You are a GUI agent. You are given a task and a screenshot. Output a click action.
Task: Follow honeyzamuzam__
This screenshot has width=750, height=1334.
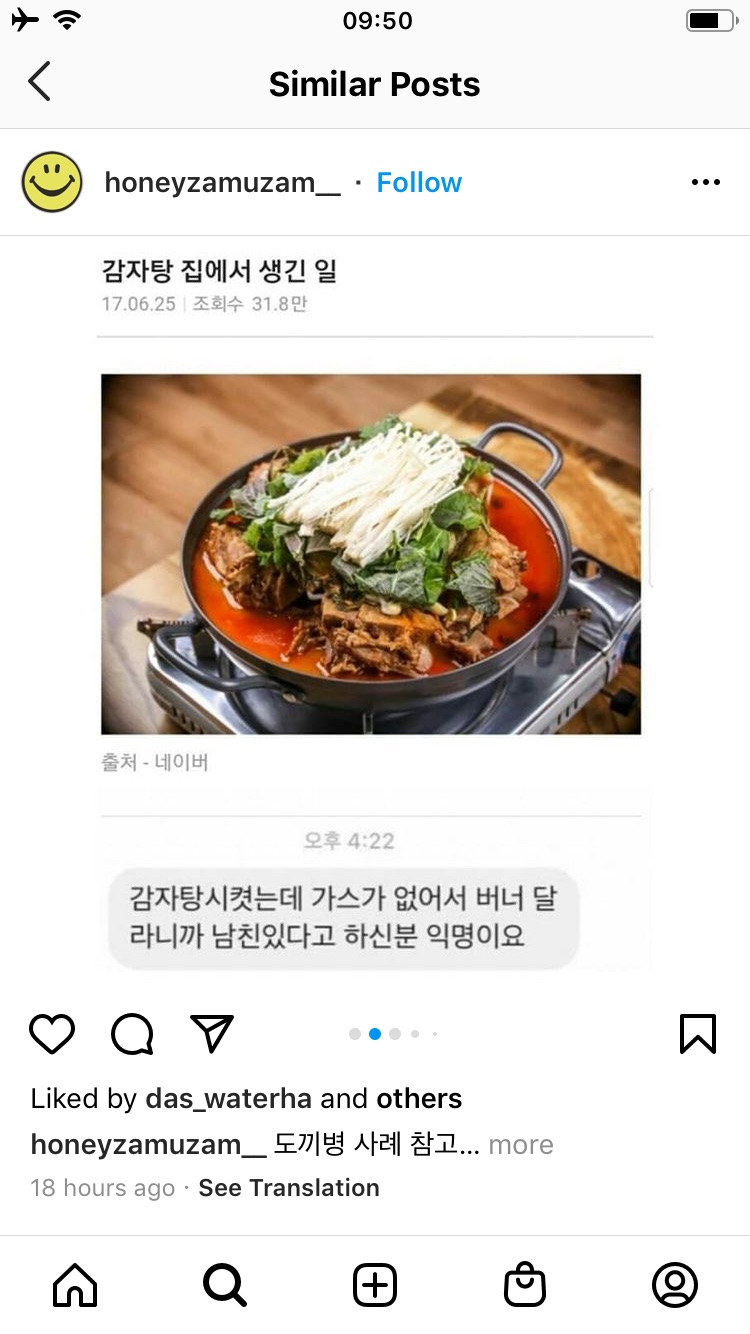(419, 183)
